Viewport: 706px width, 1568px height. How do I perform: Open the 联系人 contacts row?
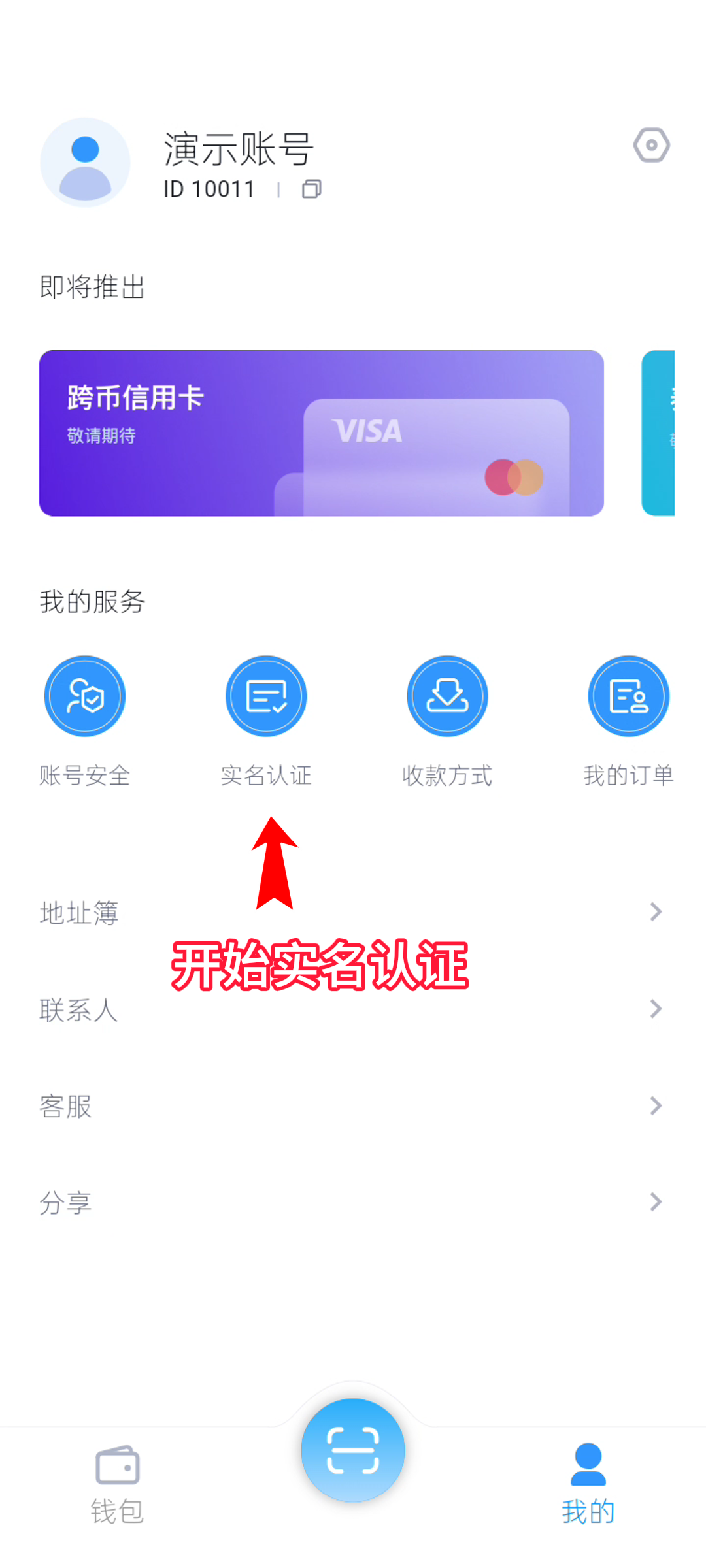pyautogui.click(x=353, y=1009)
